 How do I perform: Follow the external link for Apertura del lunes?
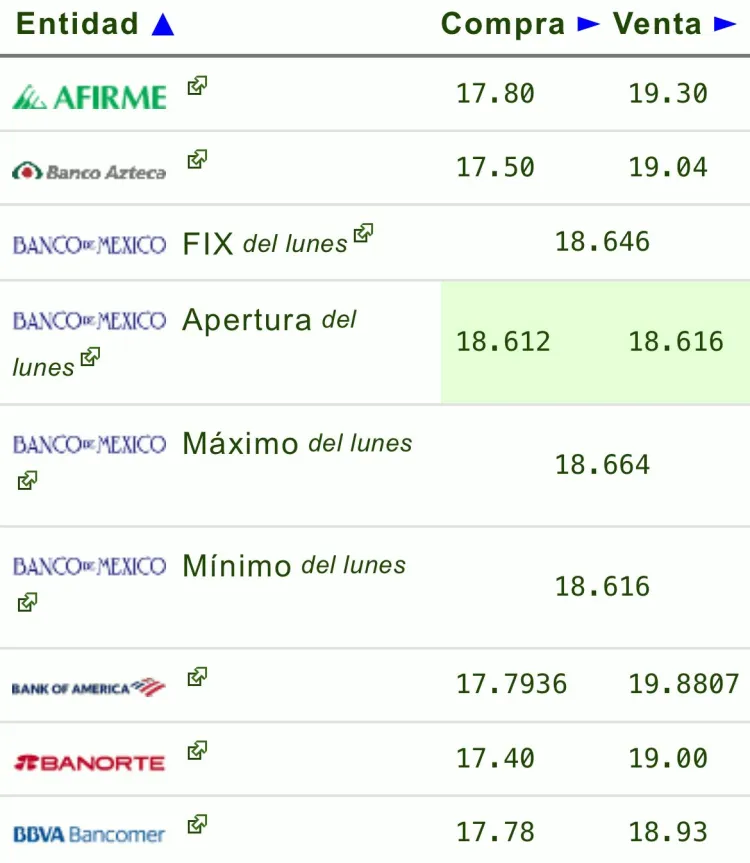(x=90, y=356)
